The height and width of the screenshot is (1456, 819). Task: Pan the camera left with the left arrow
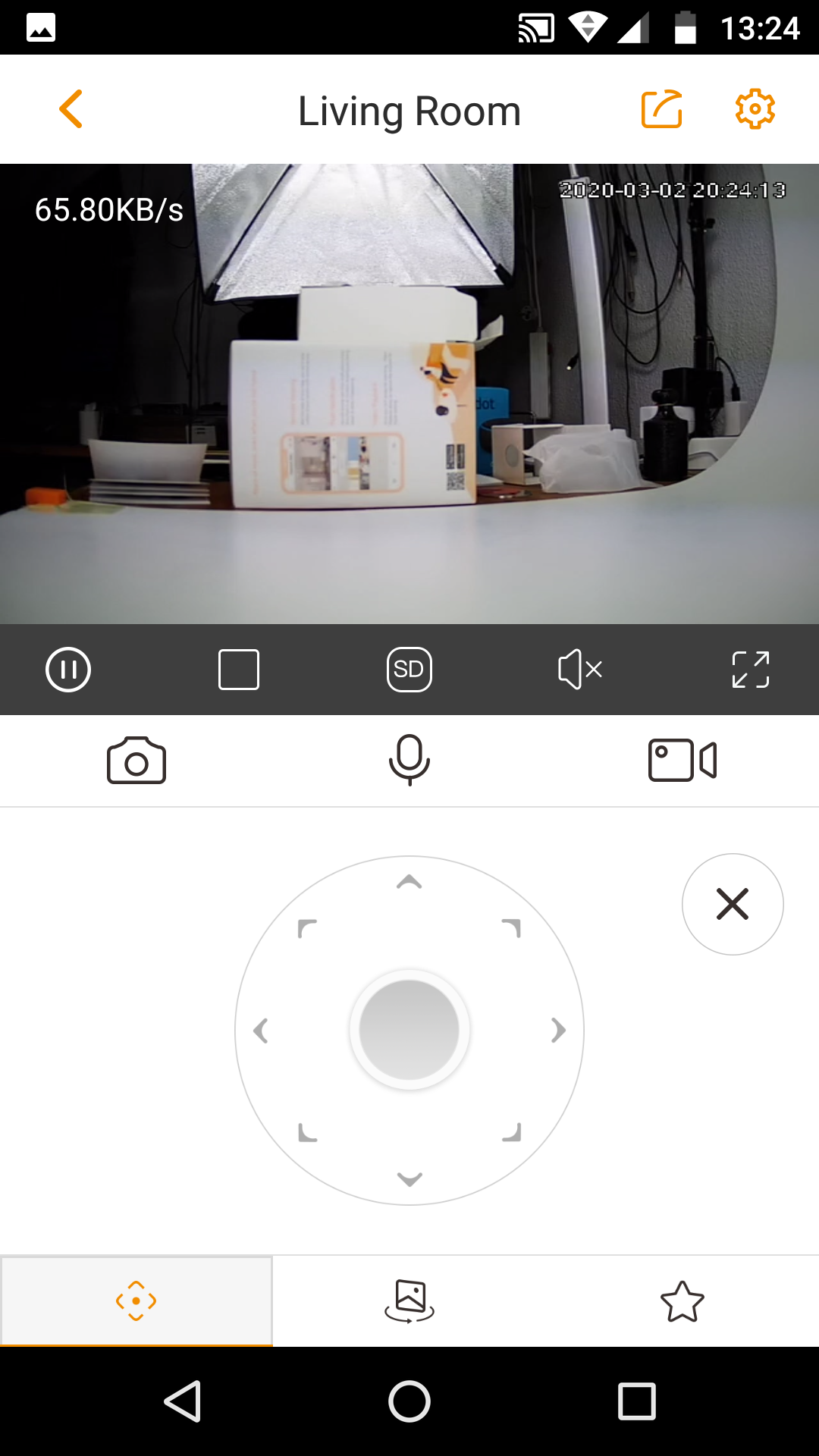[x=261, y=1031]
